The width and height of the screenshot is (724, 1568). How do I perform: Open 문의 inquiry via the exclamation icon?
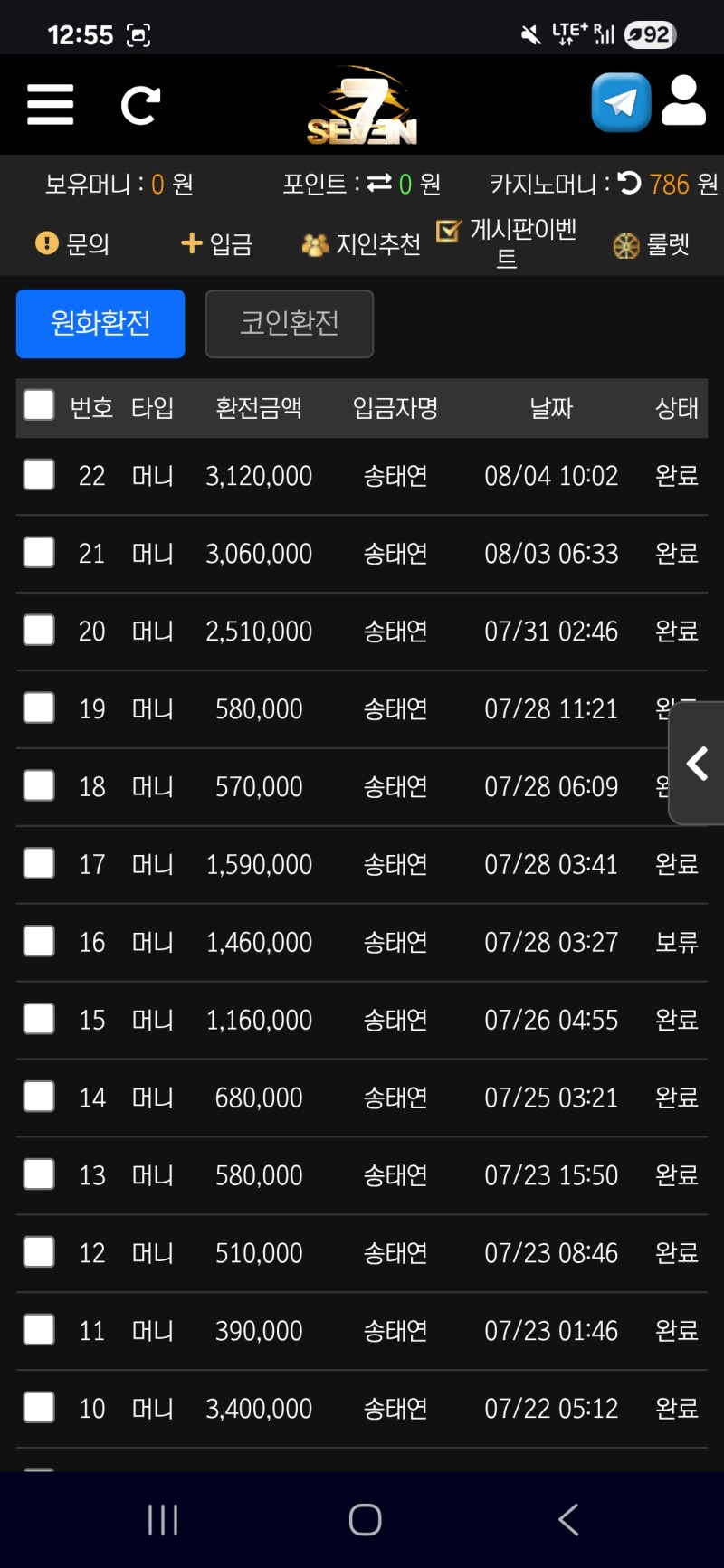45,242
